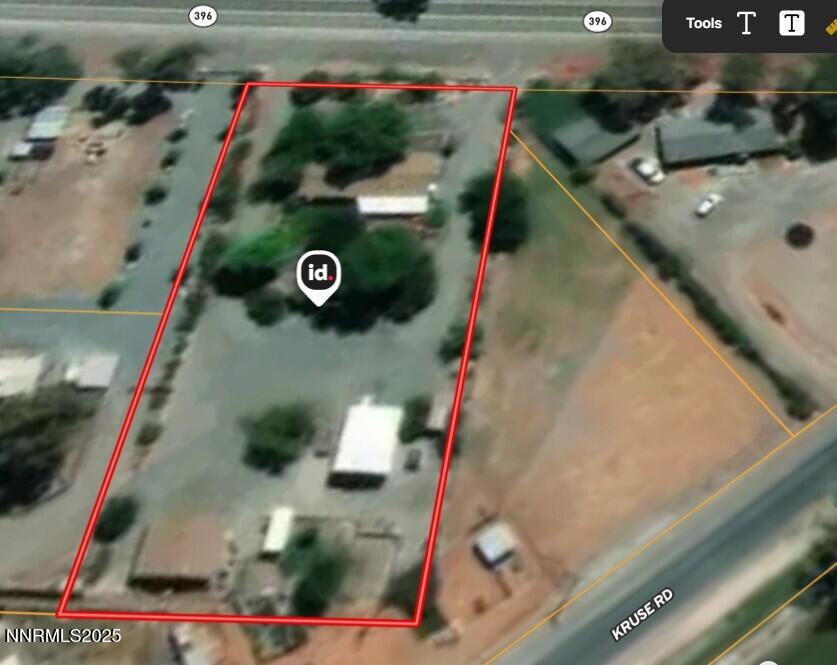837x665 pixels.
Task: Open the ruler measure tool
Action: coord(831,25)
